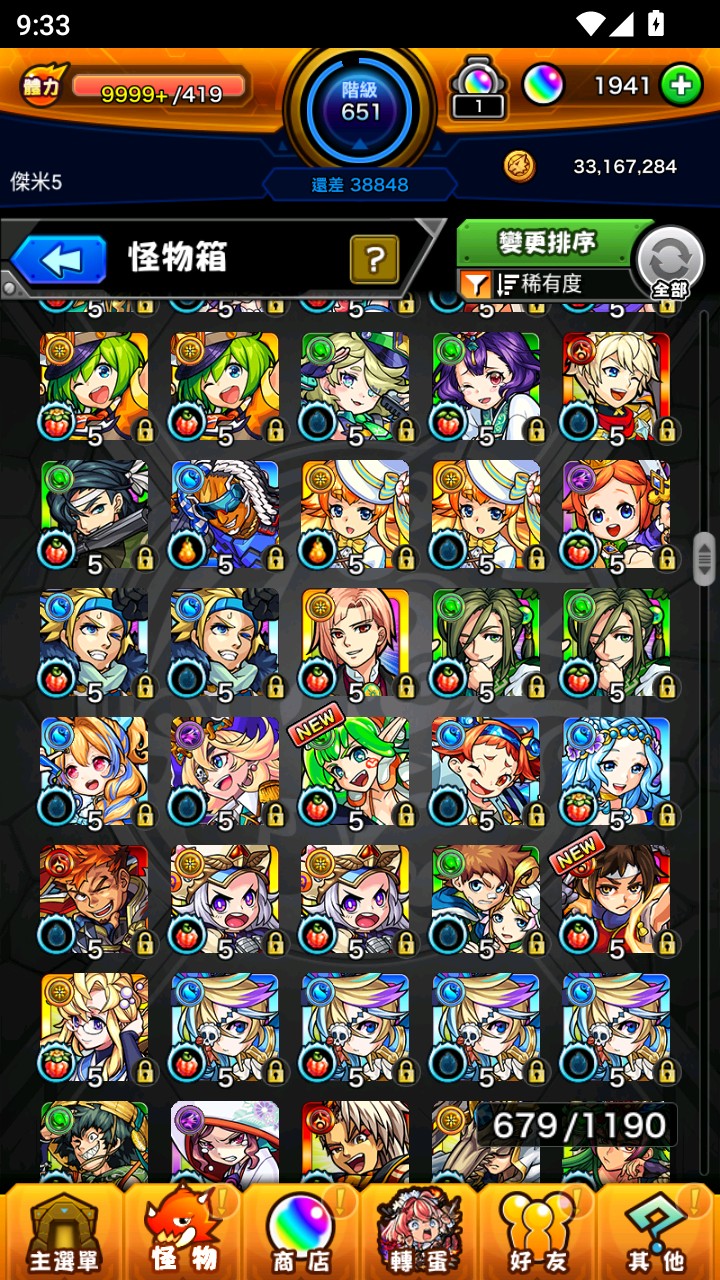Select the green-haired elf monster marked NEW
Image resolution: width=720 pixels, height=1280 pixels.
355,770
